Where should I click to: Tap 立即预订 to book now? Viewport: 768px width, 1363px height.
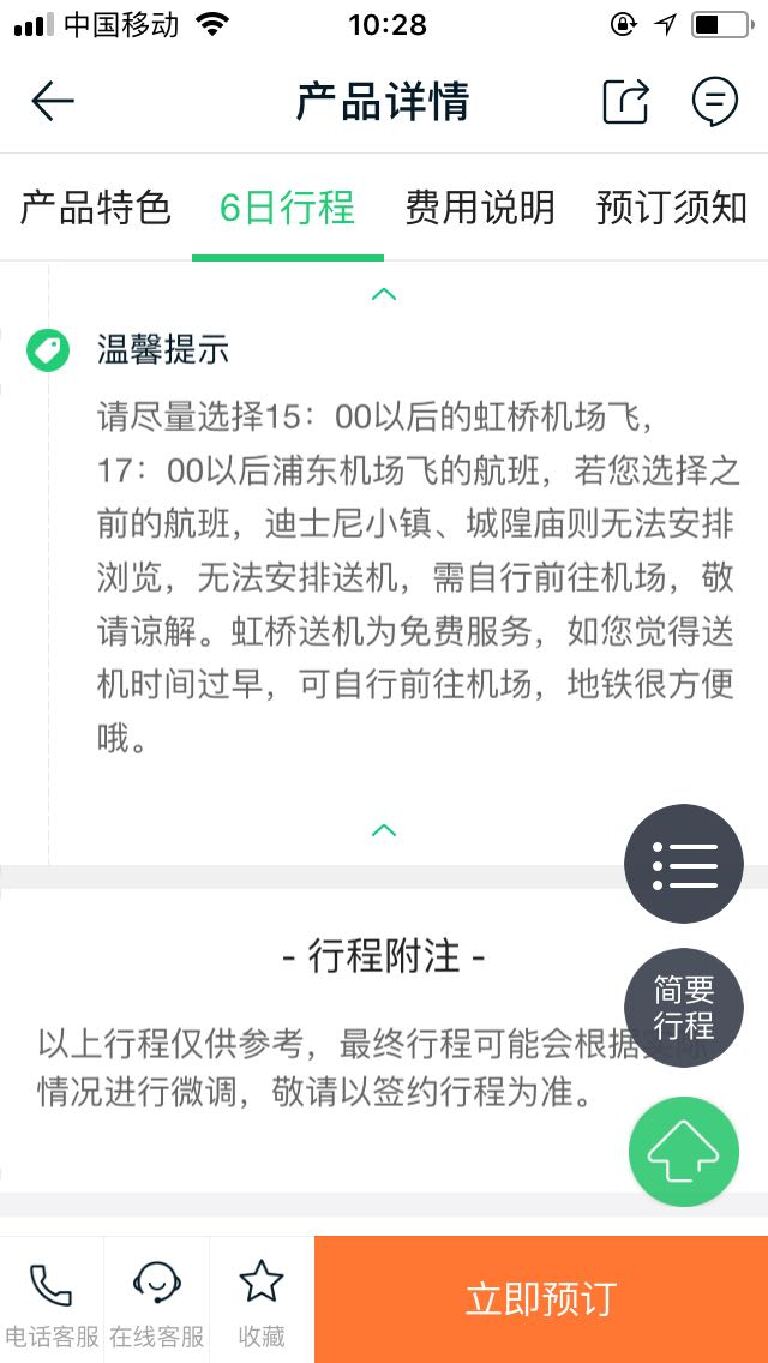[x=541, y=1299]
